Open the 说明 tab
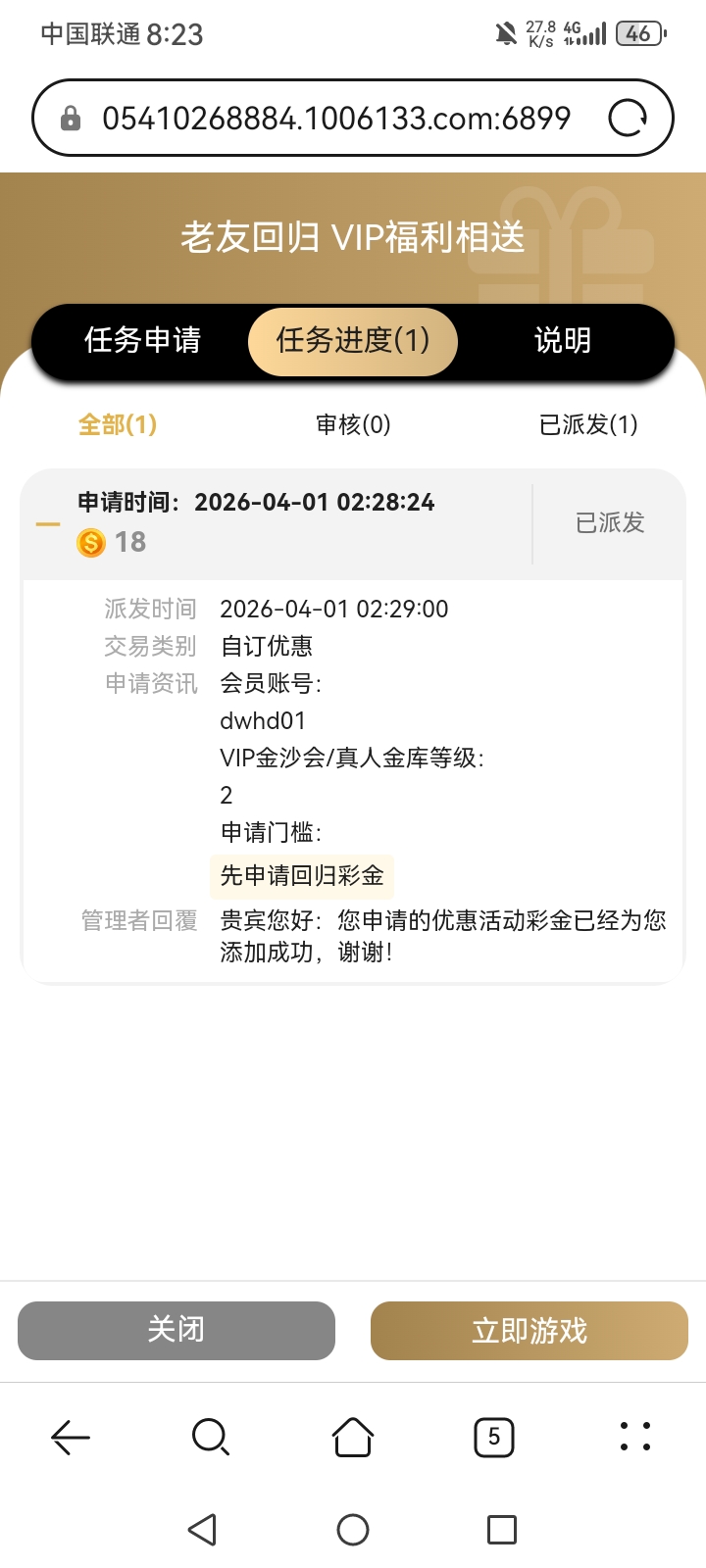706x1568 pixels. (564, 341)
